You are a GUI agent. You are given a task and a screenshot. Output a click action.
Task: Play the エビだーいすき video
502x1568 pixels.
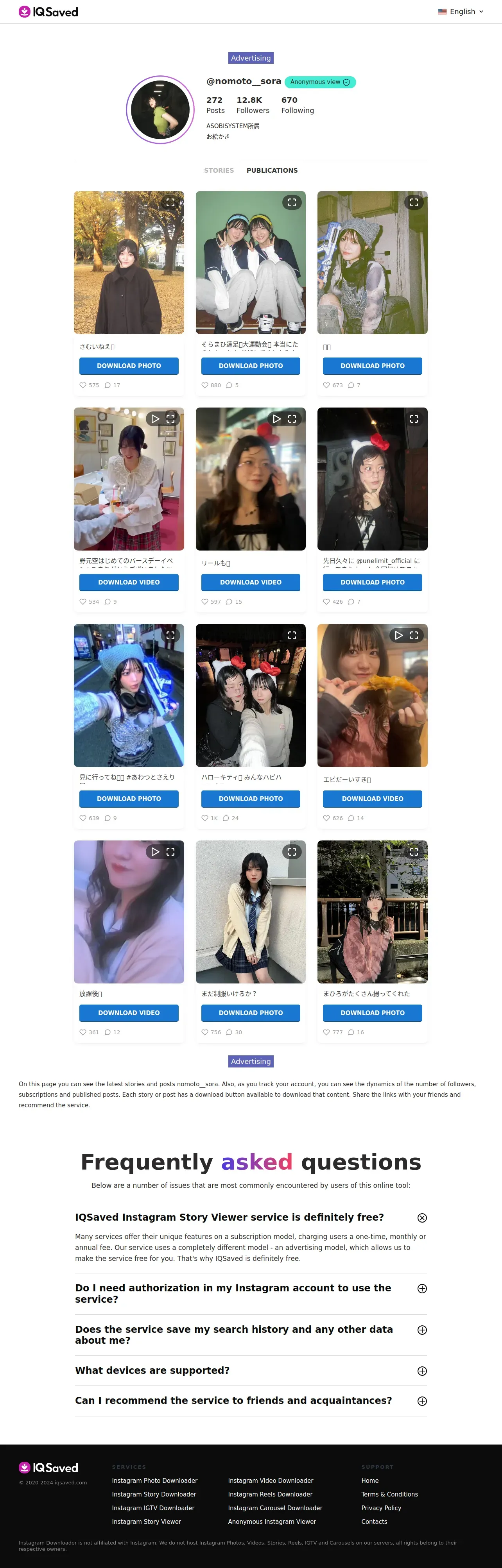pyautogui.click(x=399, y=635)
